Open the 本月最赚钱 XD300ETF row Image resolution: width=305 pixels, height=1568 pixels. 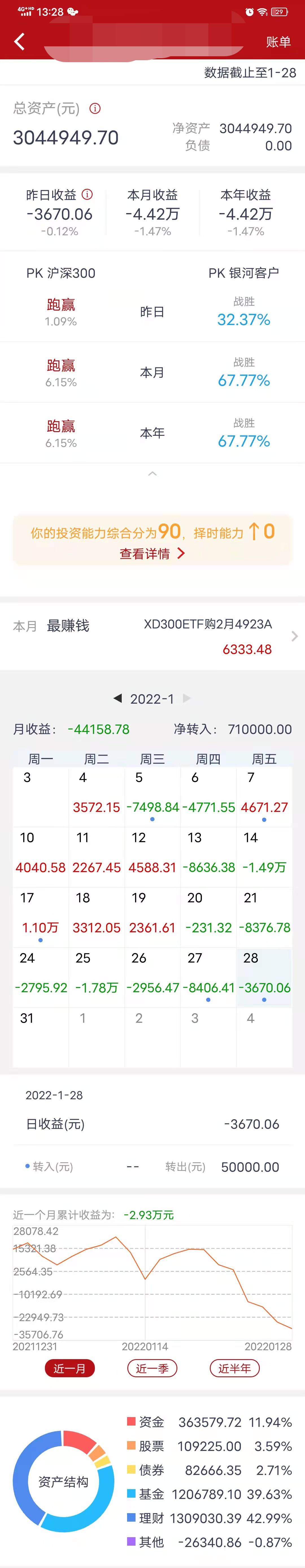pyautogui.click(x=152, y=636)
